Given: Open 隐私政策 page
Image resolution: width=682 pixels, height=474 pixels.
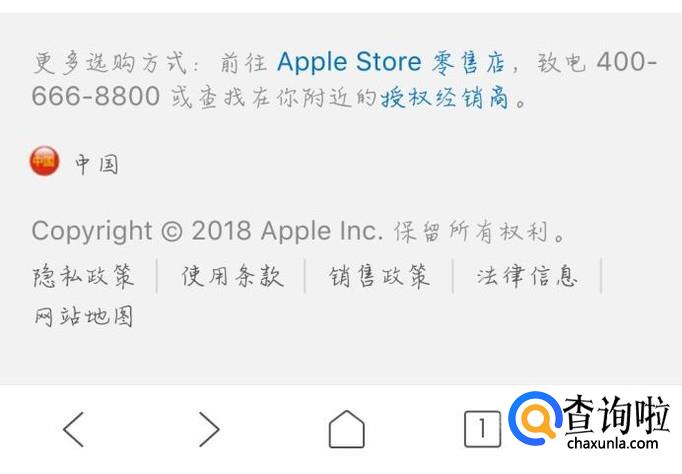Looking at the screenshot, I should tap(83, 277).
